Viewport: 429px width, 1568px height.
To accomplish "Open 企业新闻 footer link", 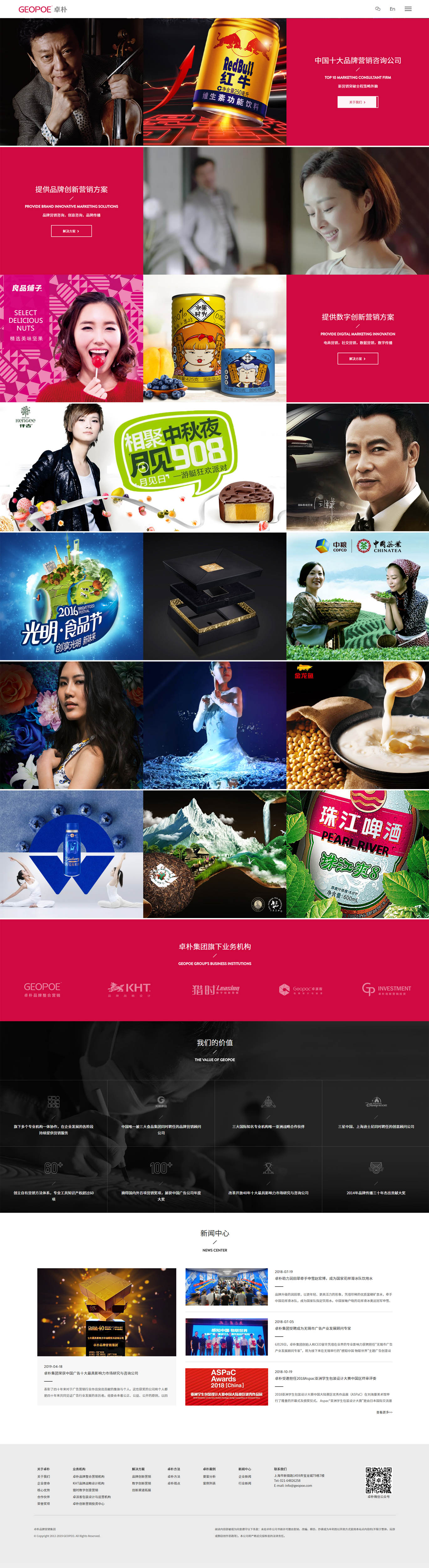I will click(x=244, y=1476).
